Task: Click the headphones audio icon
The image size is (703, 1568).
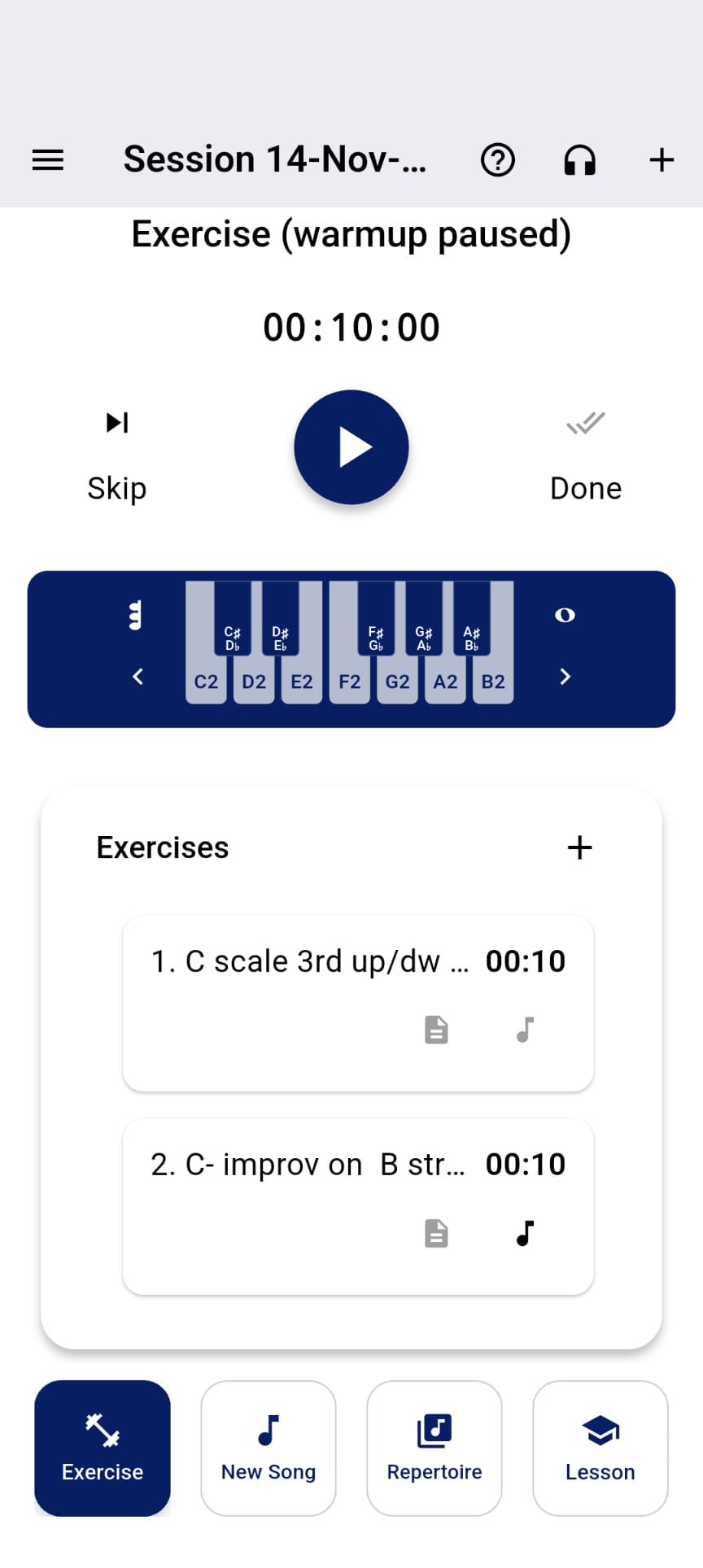Action: tap(579, 159)
